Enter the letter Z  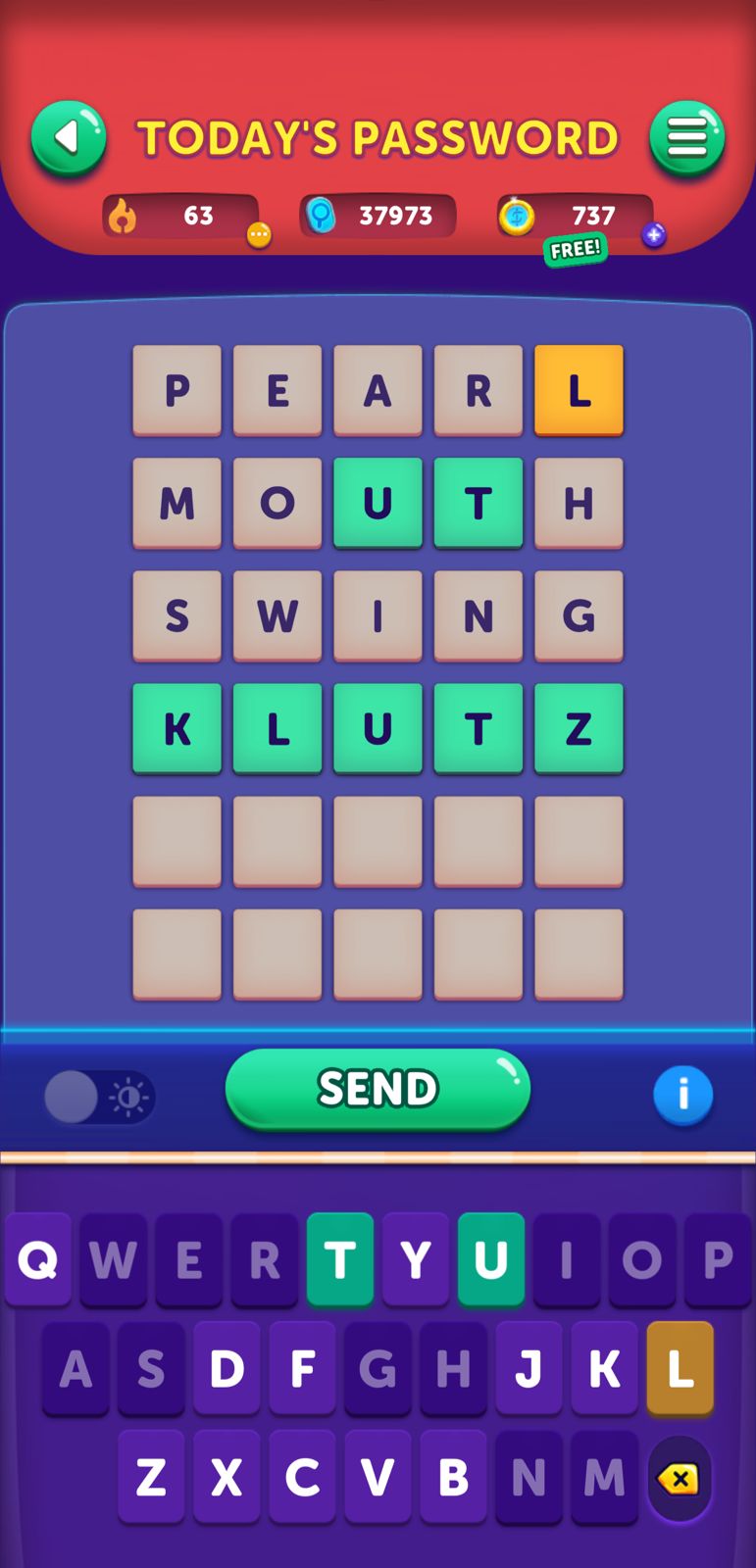[151, 1477]
